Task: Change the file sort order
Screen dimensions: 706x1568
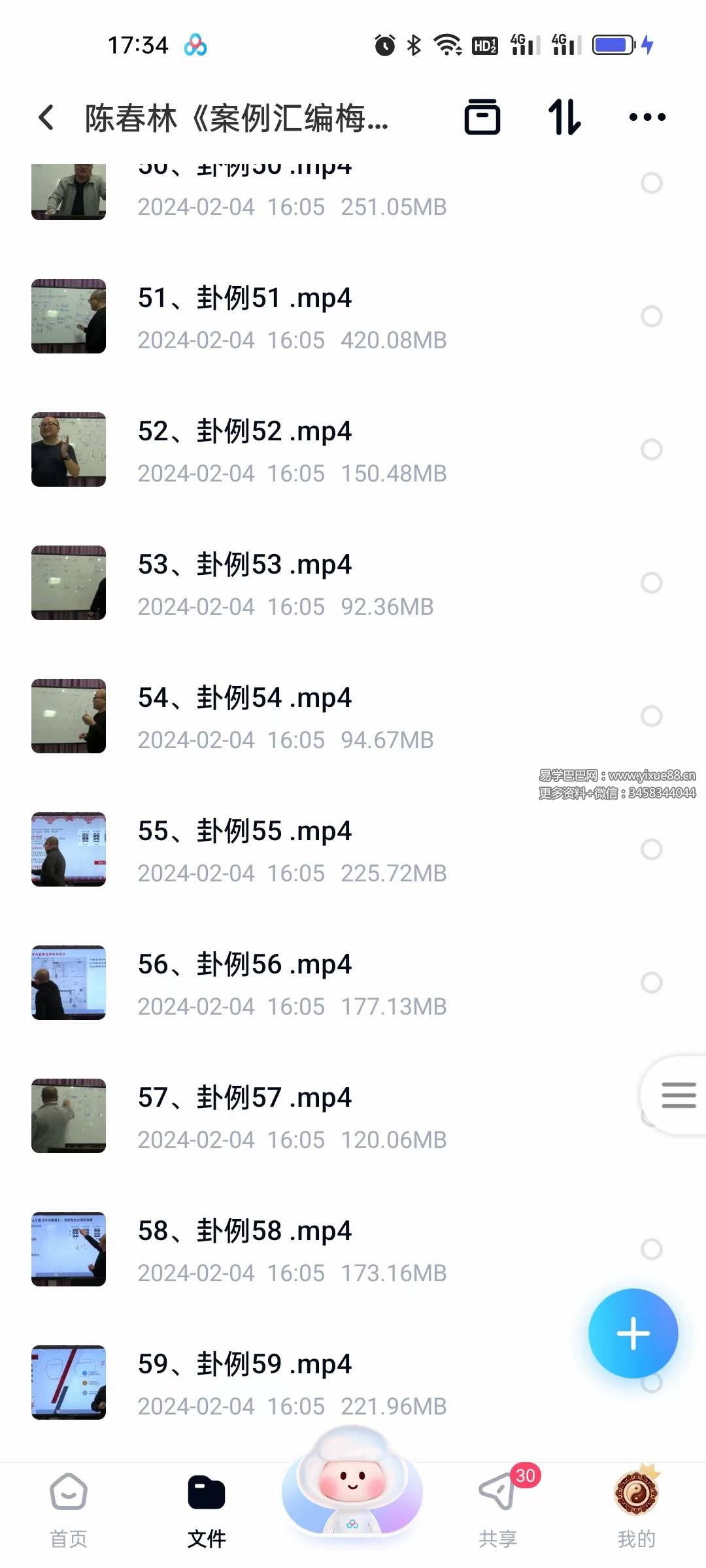Action: coord(564,118)
